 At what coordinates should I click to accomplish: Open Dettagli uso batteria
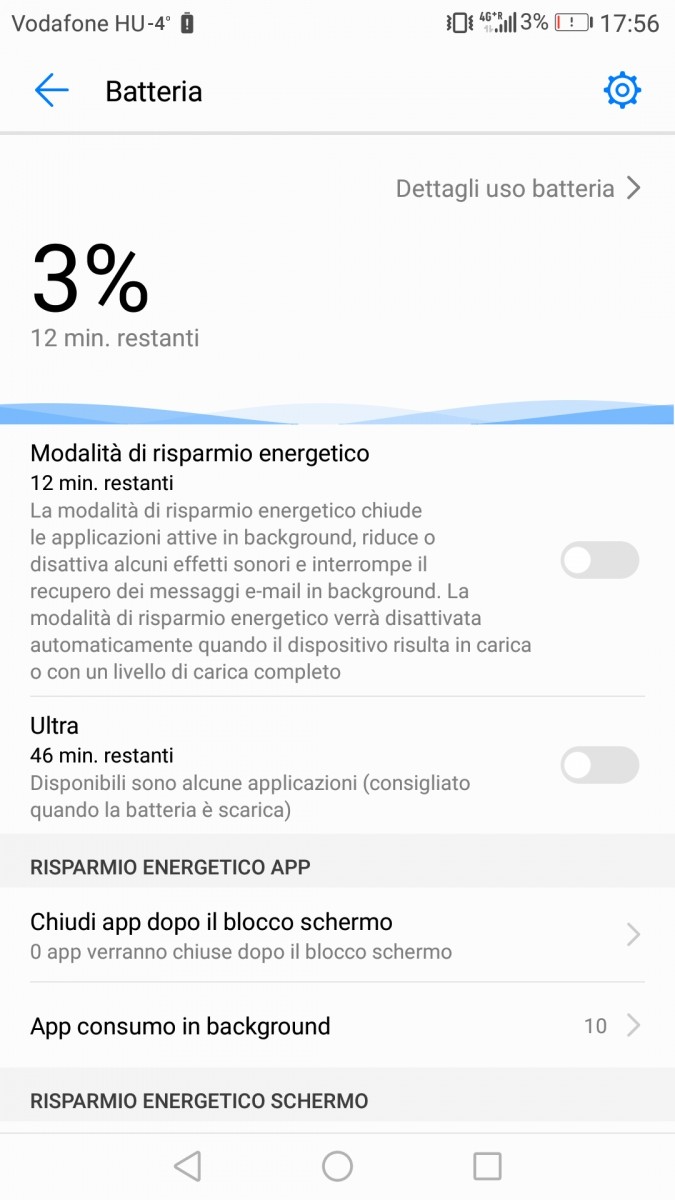[x=518, y=188]
